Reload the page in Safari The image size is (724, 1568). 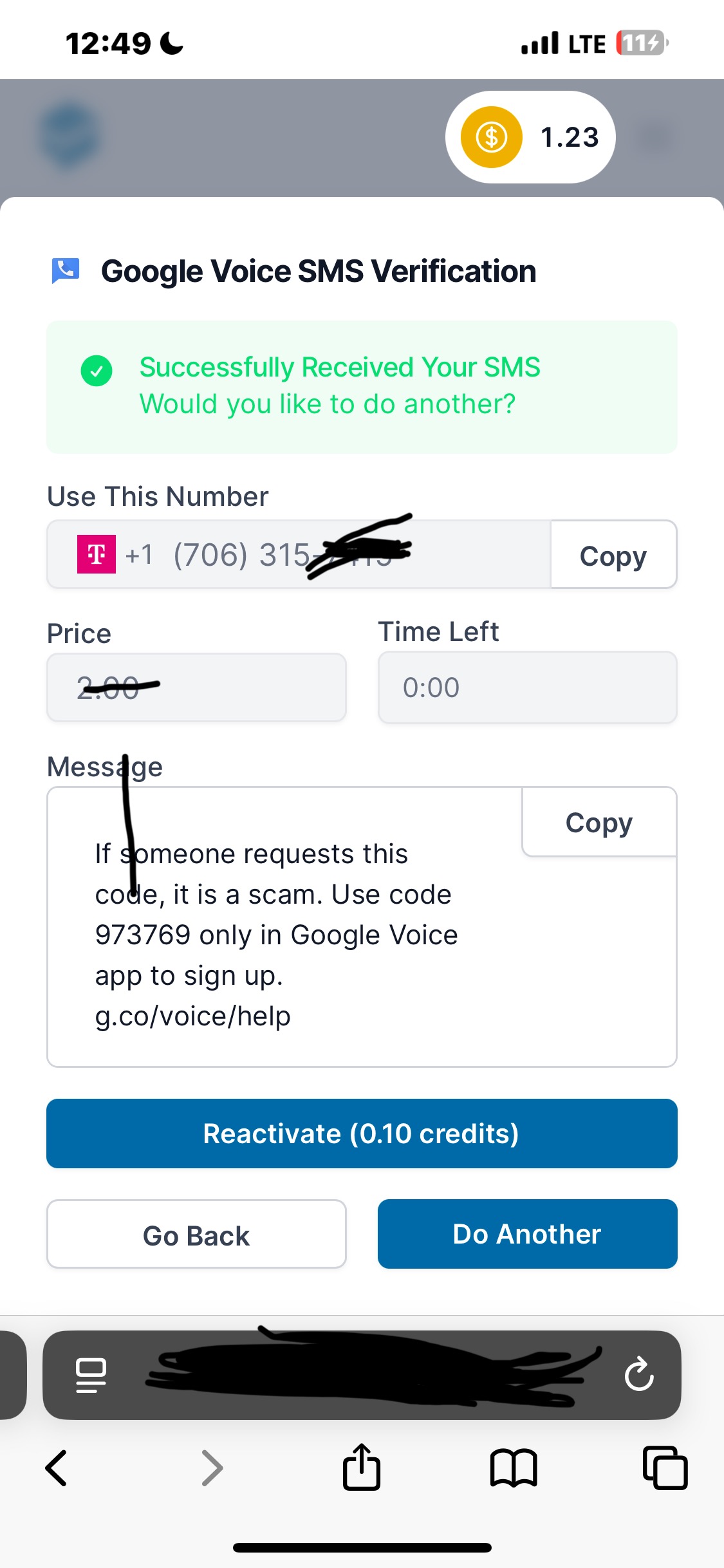639,1375
